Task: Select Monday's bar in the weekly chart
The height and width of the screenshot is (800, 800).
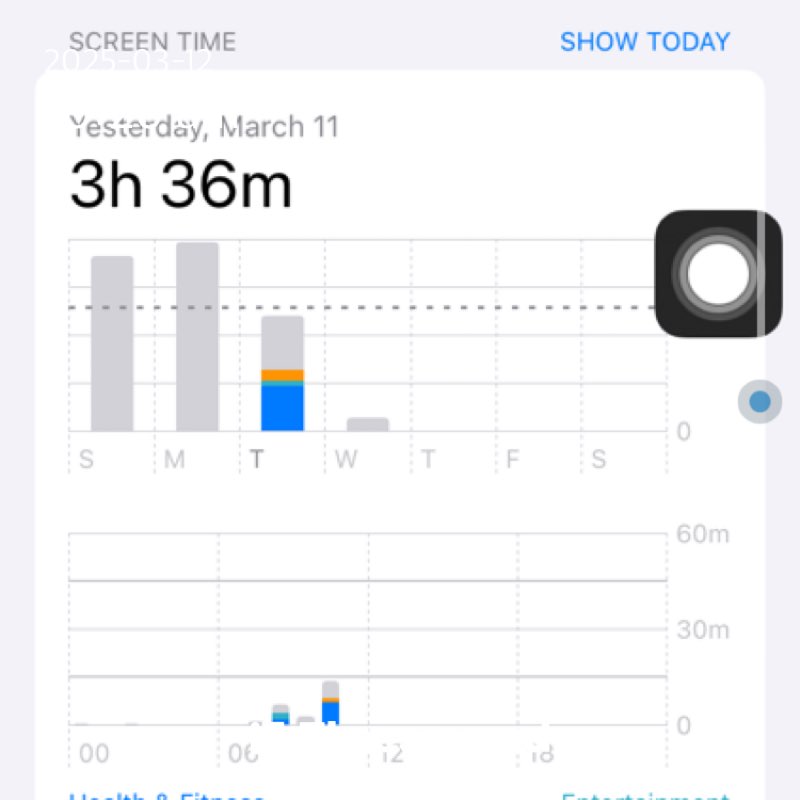Action: click(x=197, y=336)
